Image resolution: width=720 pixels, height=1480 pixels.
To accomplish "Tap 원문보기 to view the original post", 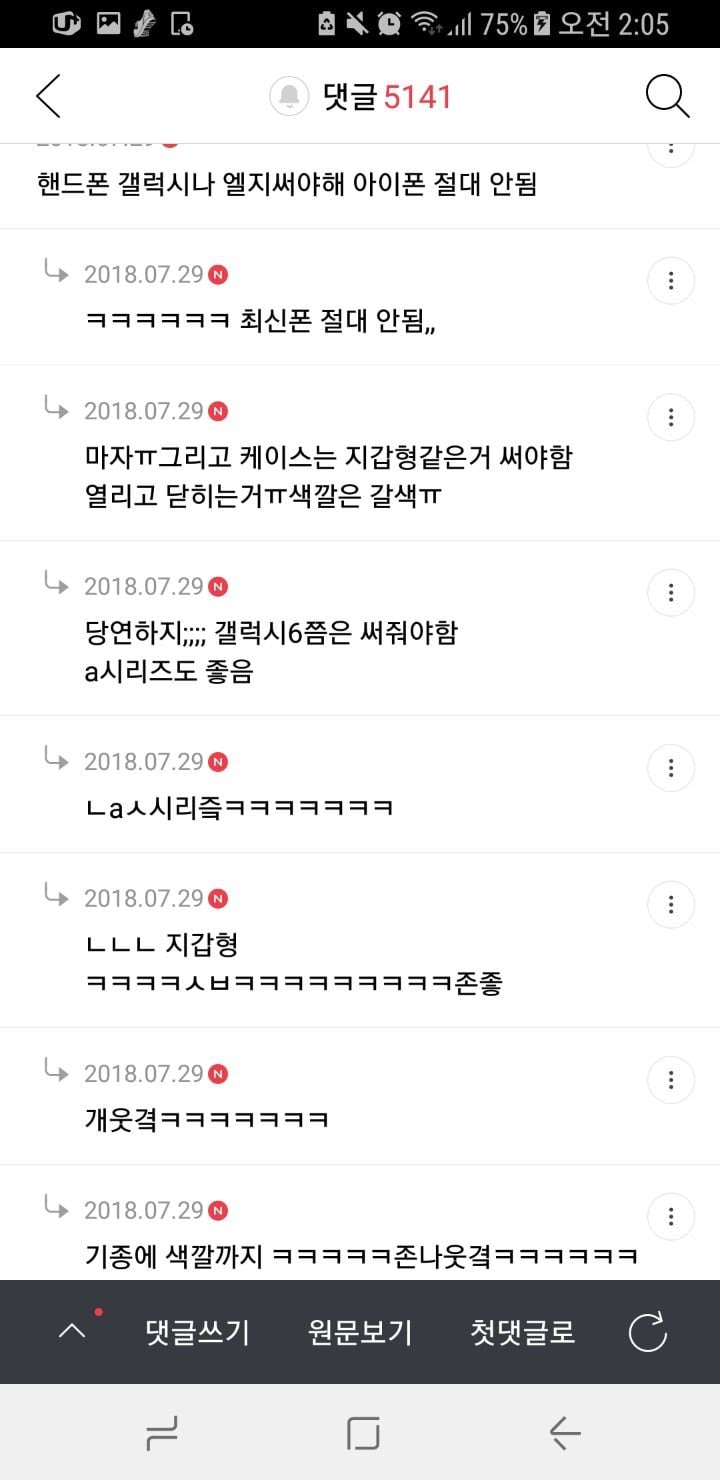I will (360, 1332).
